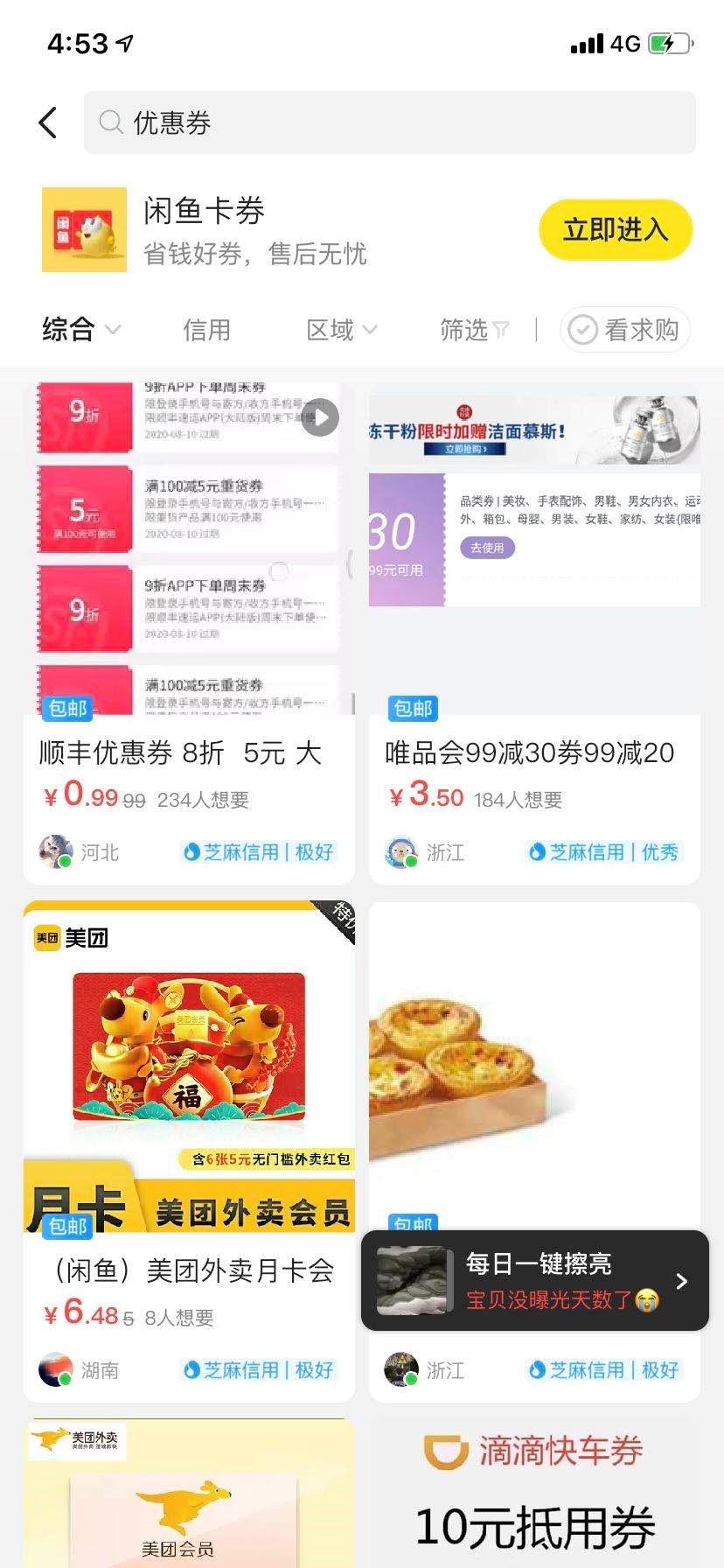Open the 综合 sorting dropdown
Image resolution: width=724 pixels, height=1568 pixels.
(x=80, y=330)
